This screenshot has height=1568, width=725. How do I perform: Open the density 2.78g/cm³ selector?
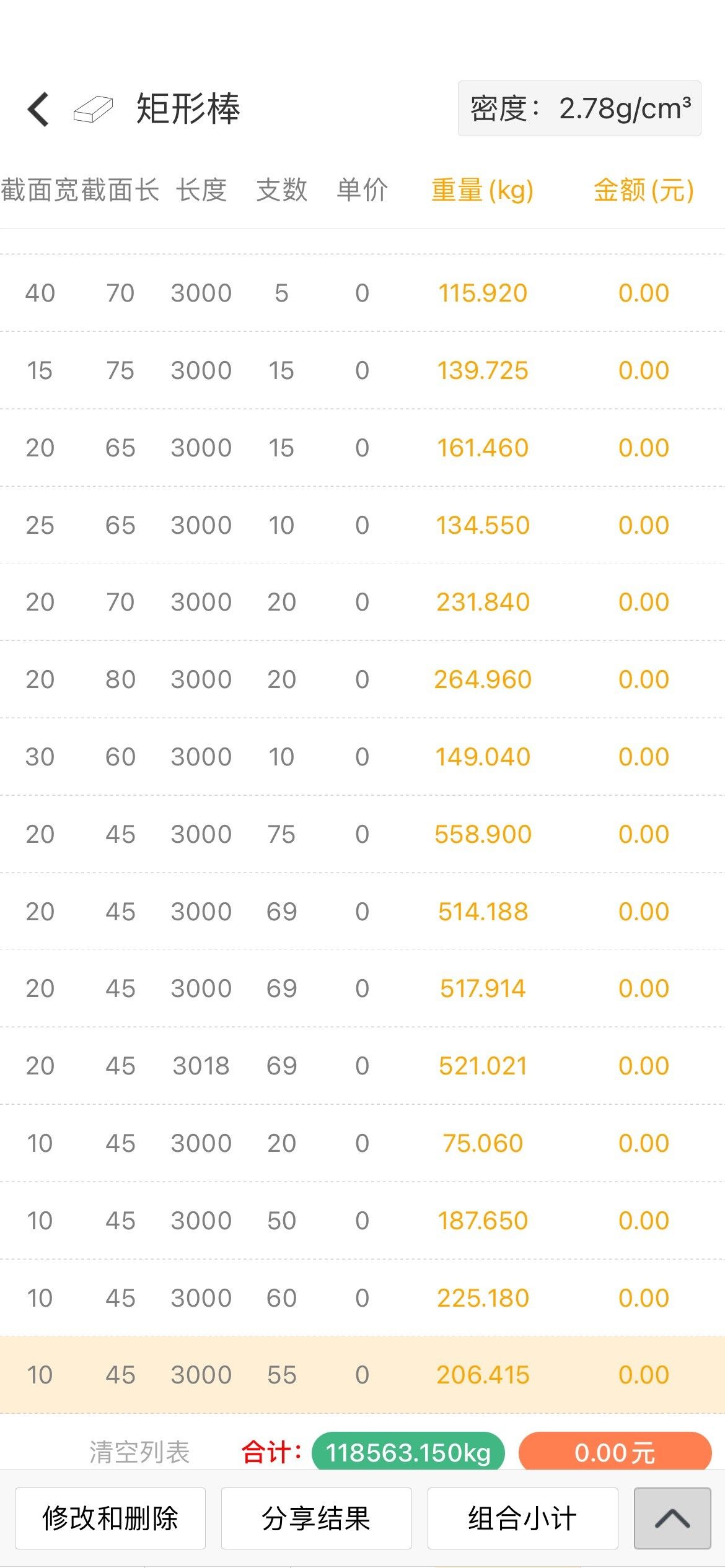(x=579, y=108)
